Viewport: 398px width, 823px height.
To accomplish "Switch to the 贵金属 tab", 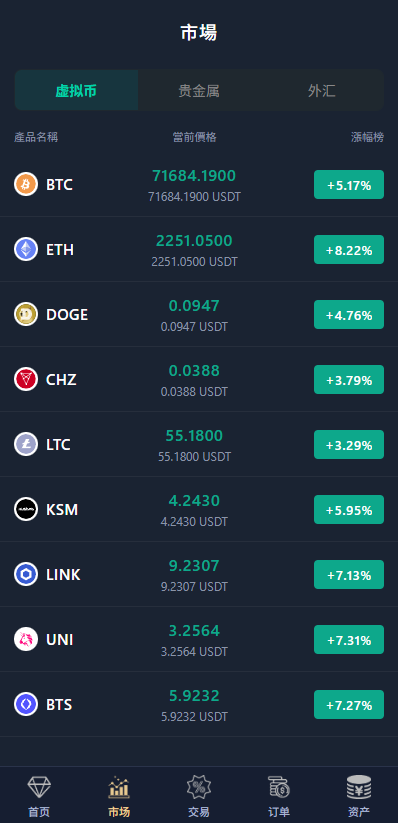I will coord(199,90).
